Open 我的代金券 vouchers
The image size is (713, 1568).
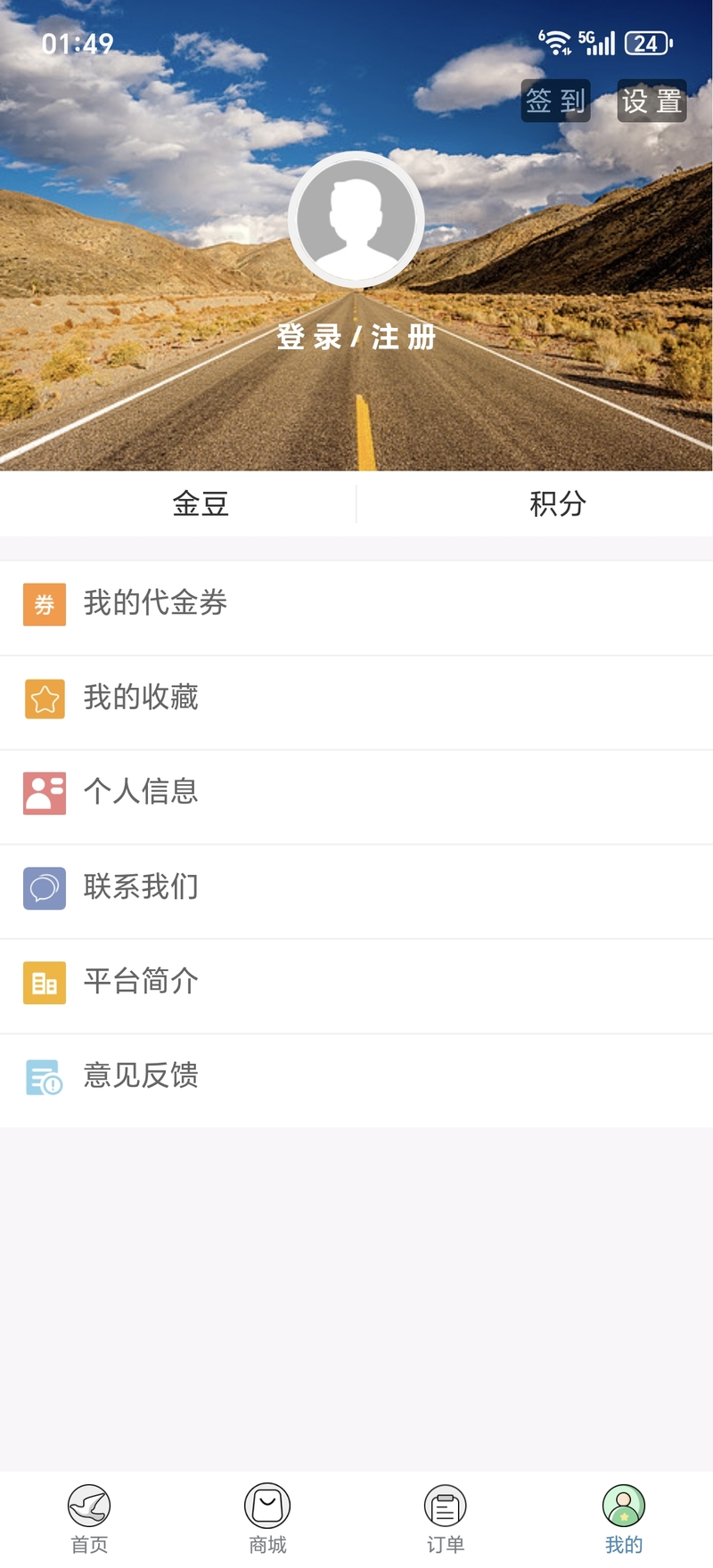click(x=356, y=604)
